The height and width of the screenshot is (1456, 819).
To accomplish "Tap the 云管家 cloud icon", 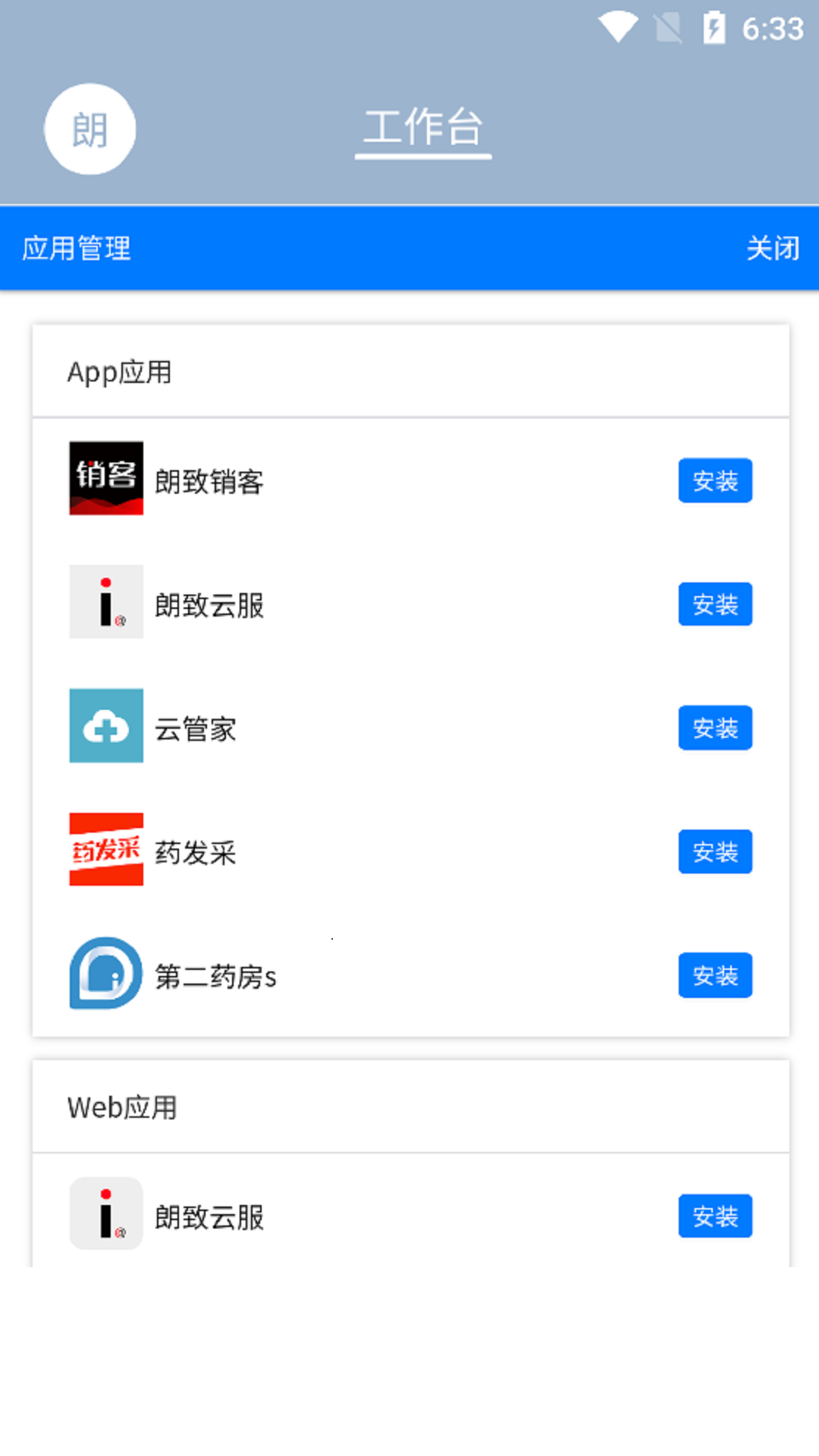I will 105,726.
